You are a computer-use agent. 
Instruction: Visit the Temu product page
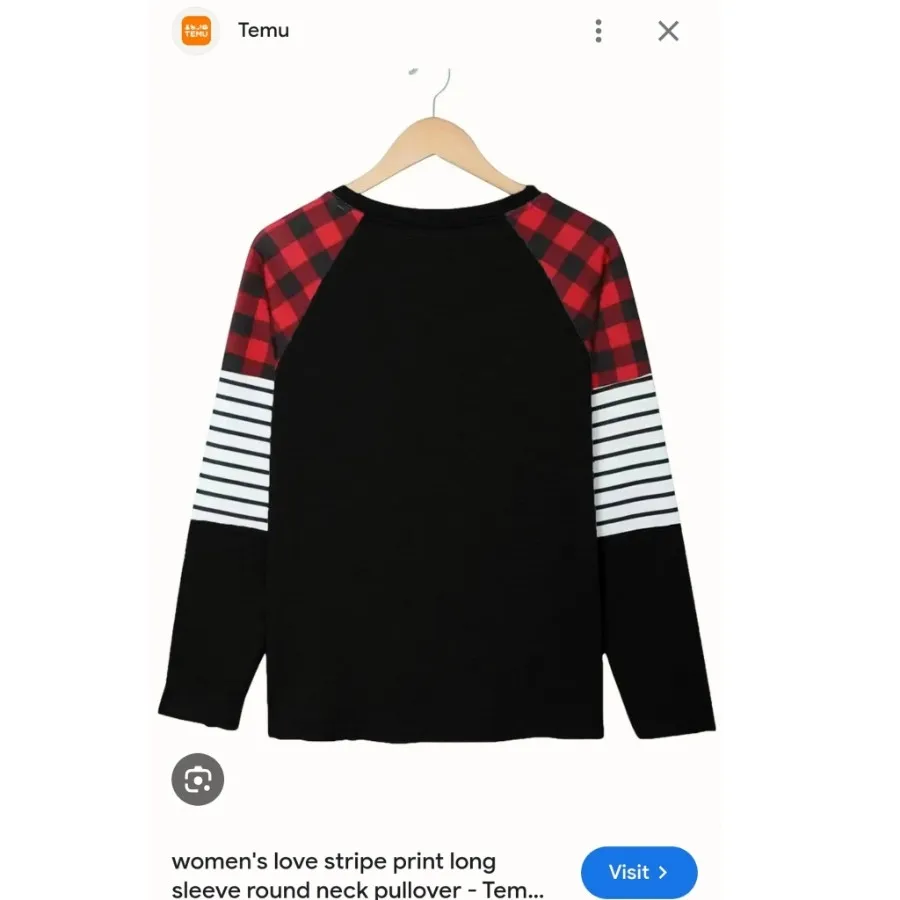pos(639,872)
